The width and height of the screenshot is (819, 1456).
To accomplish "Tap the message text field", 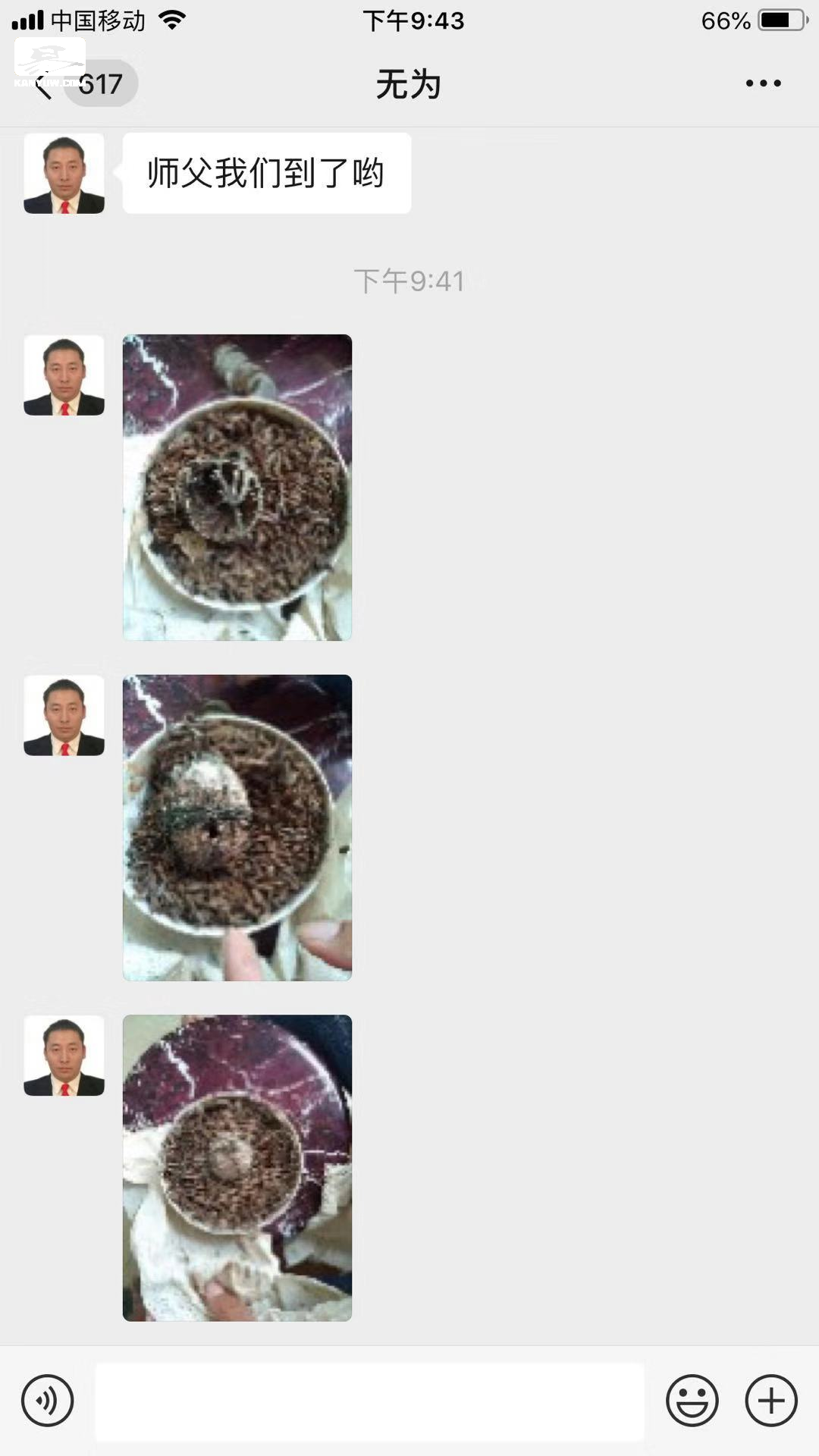I will 369,1401.
